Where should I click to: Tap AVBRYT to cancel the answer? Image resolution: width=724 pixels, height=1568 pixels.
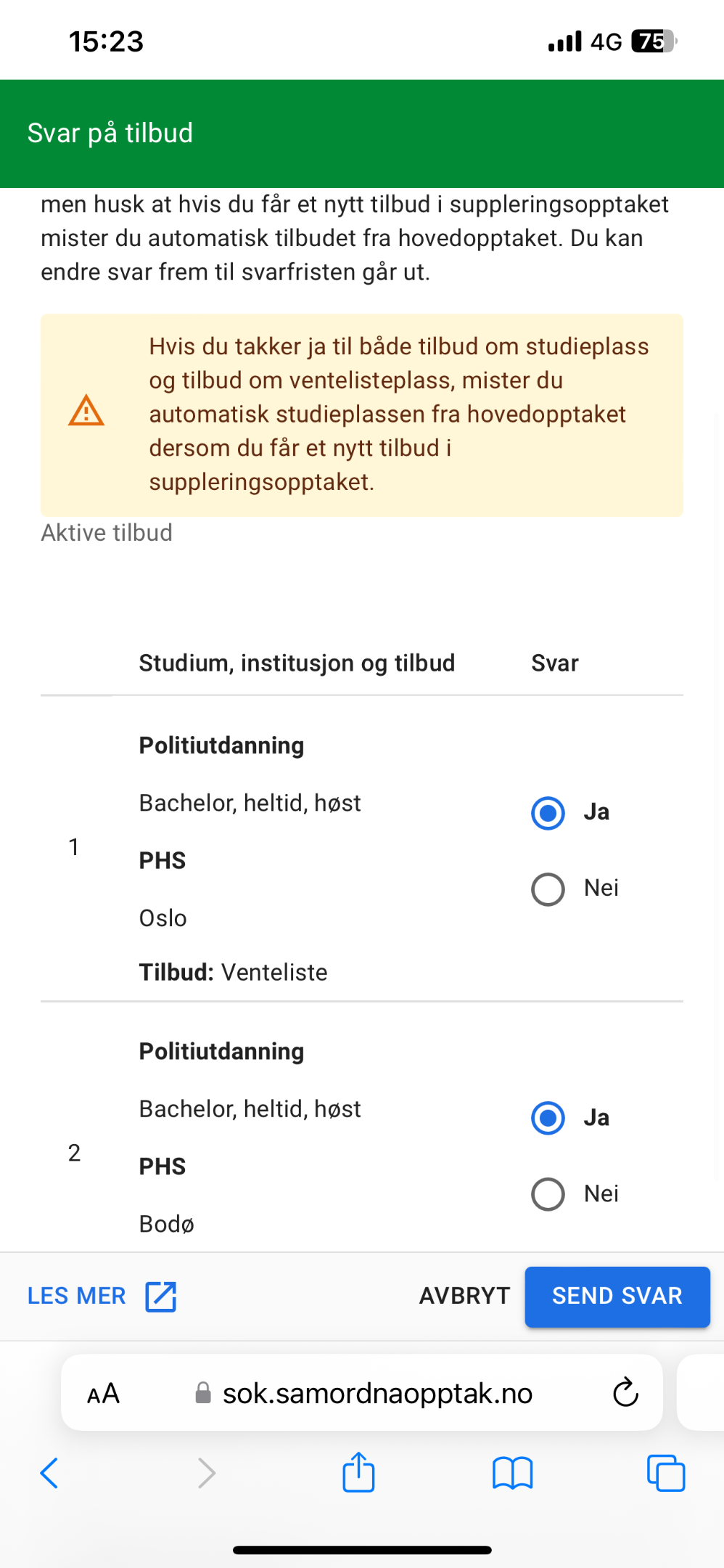click(x=464, y=1296)
